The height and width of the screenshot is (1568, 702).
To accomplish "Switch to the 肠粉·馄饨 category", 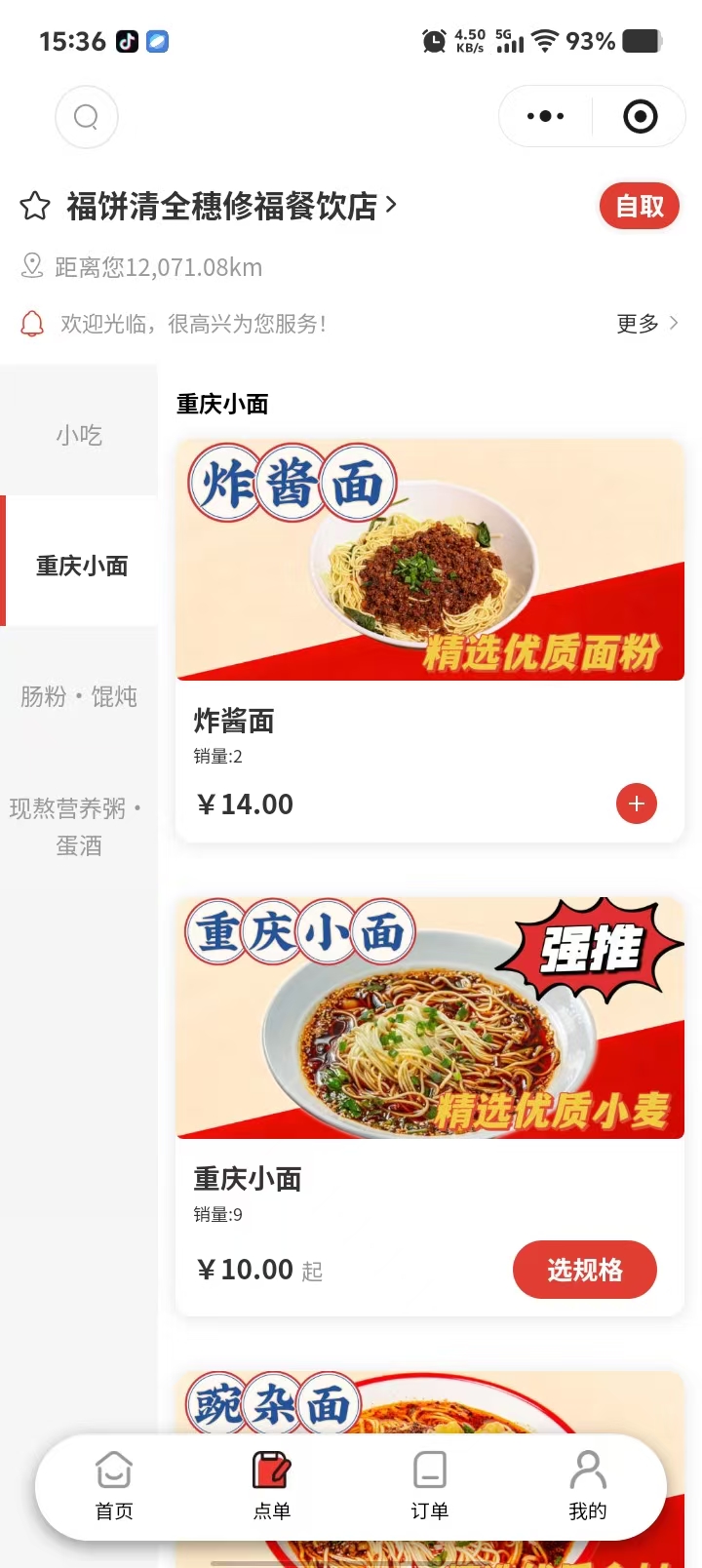I will tap(79, 696).
